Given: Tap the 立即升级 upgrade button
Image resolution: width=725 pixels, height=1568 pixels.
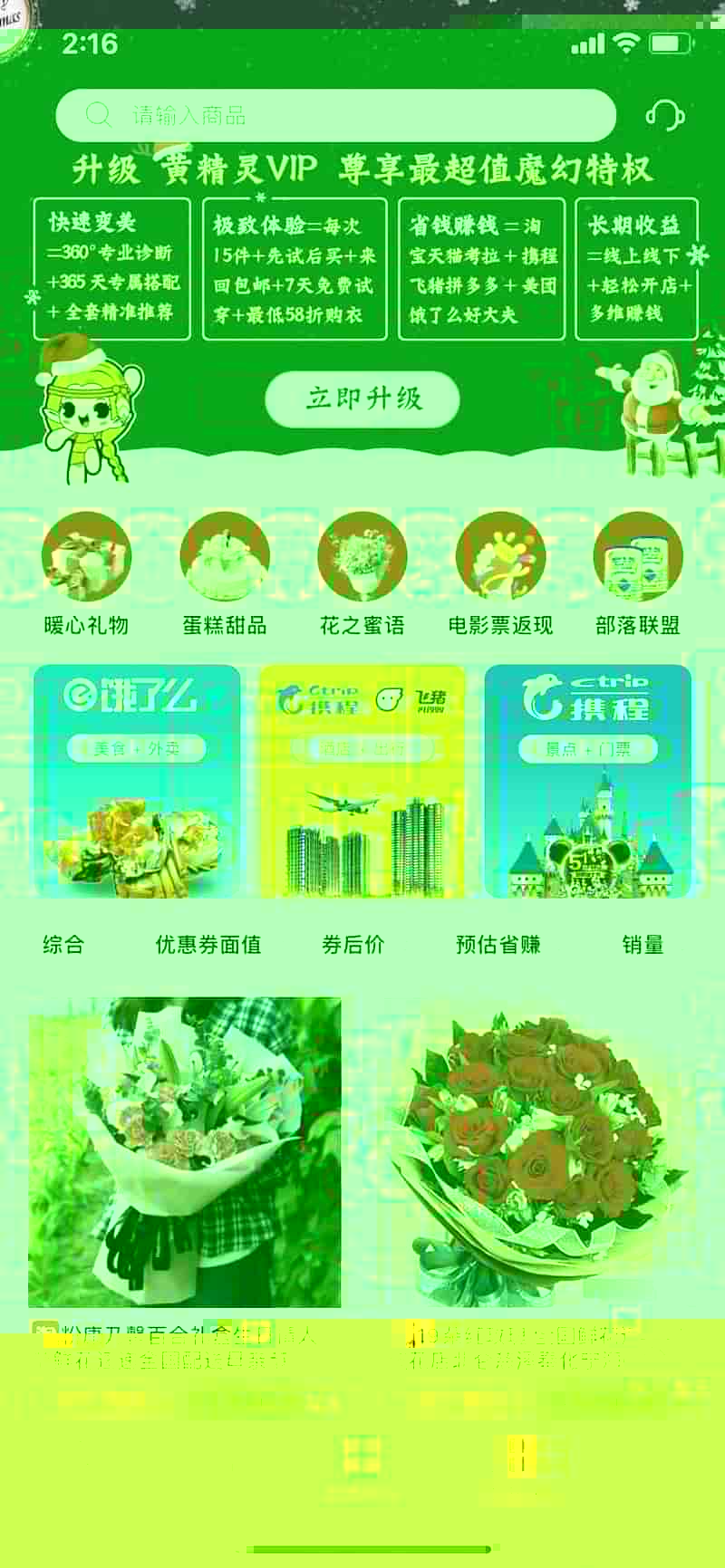Looking at the screenshot, I should point(362,399).
